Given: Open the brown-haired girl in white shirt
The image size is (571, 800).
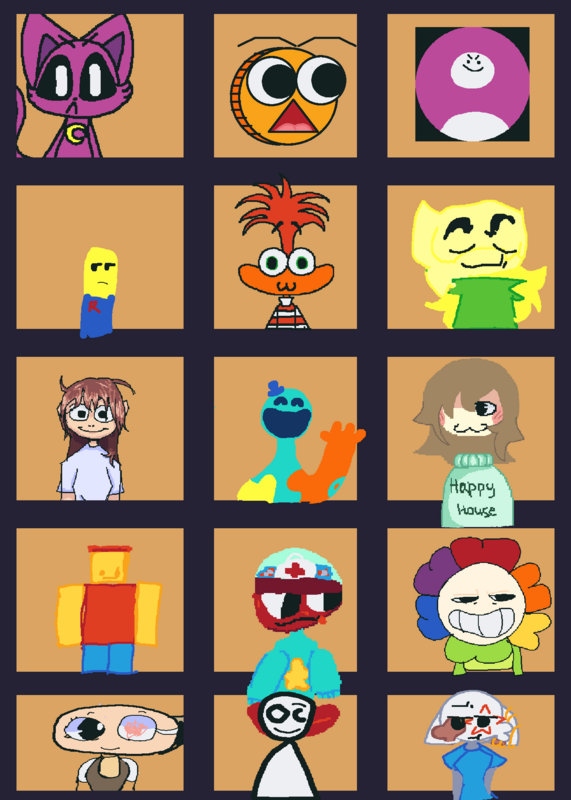Looking at the screenshot, I should [x=100, y=429].
